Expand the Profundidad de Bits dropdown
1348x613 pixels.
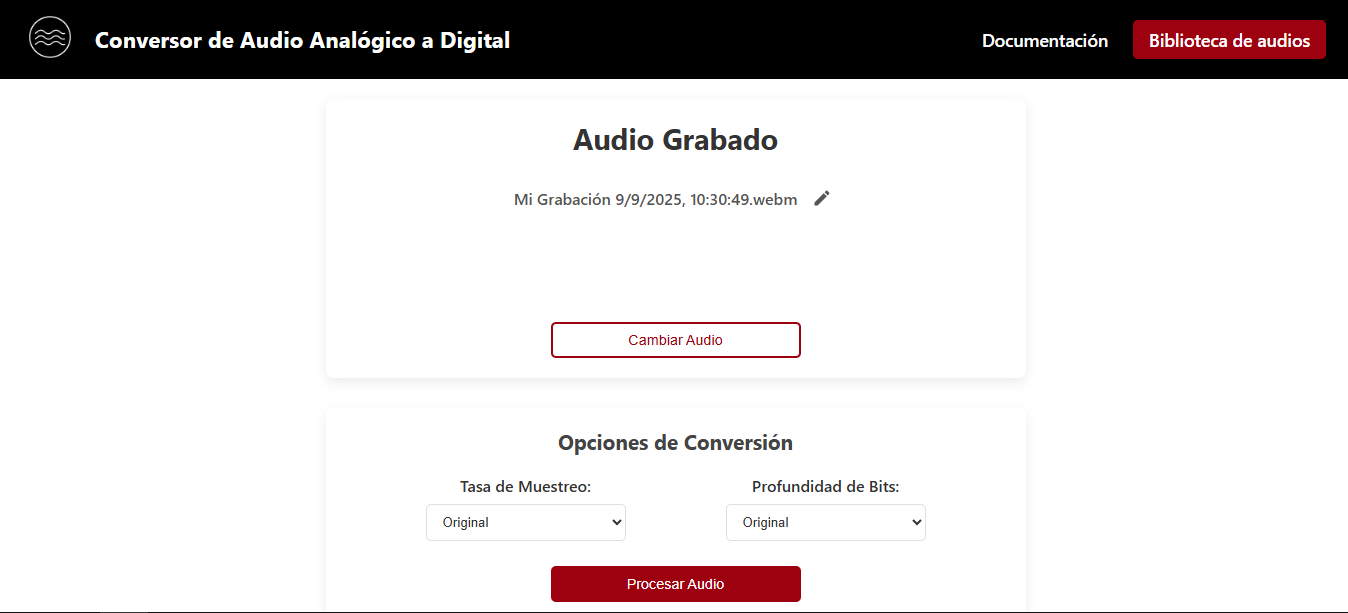826,522
